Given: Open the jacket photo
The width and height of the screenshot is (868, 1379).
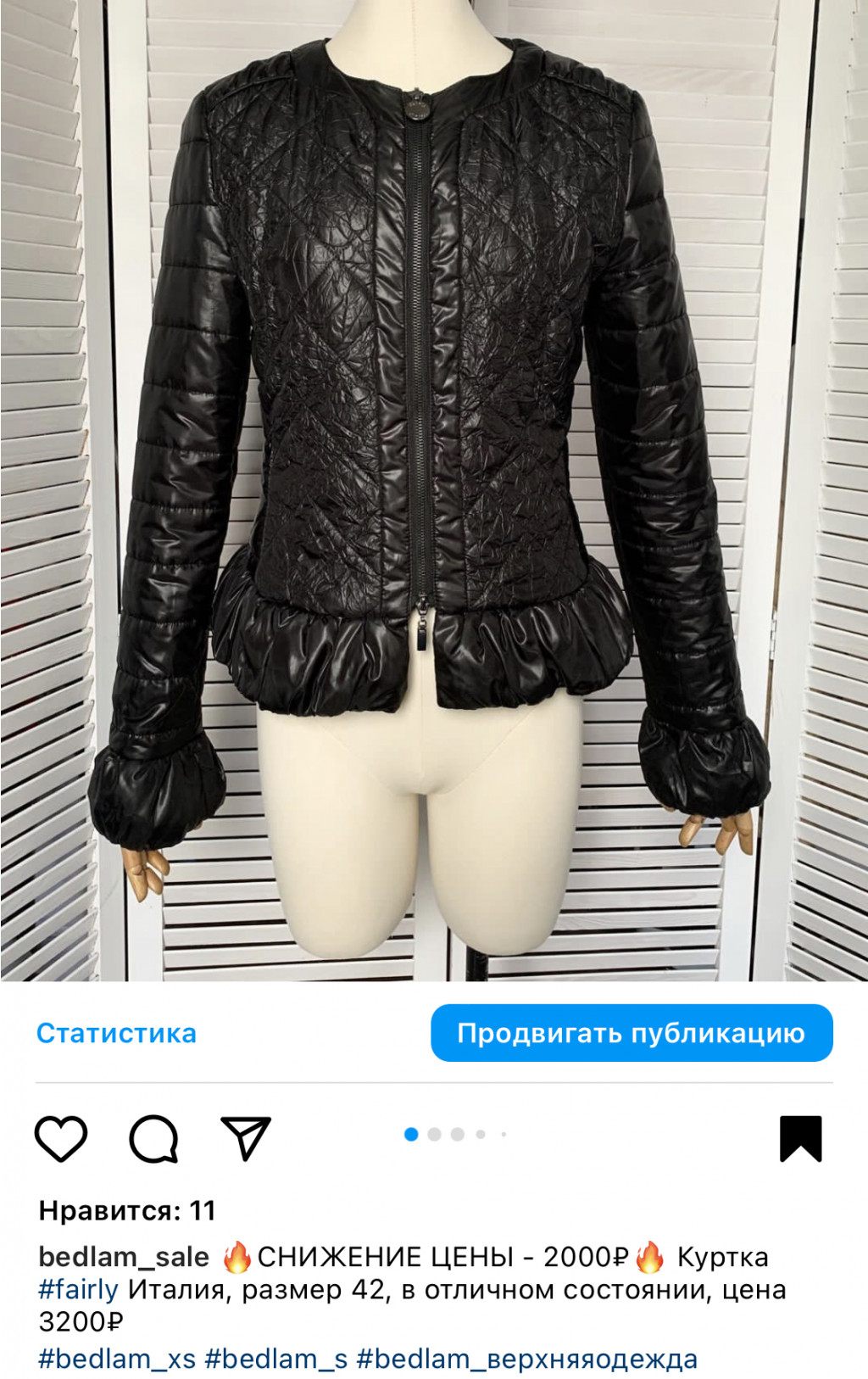Looking at the screenshot, I should [x=432, y=492].
